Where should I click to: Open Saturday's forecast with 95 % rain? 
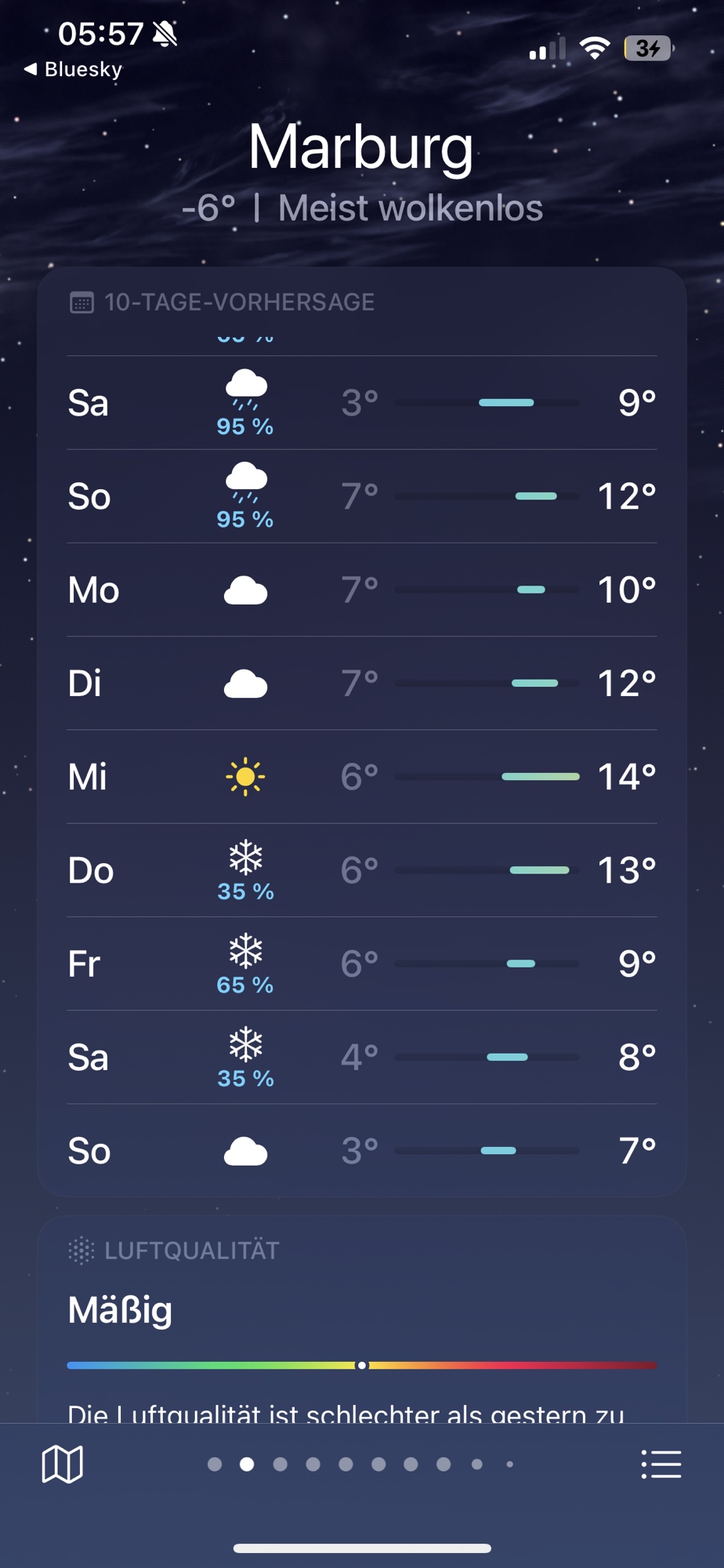pos(361,403)
